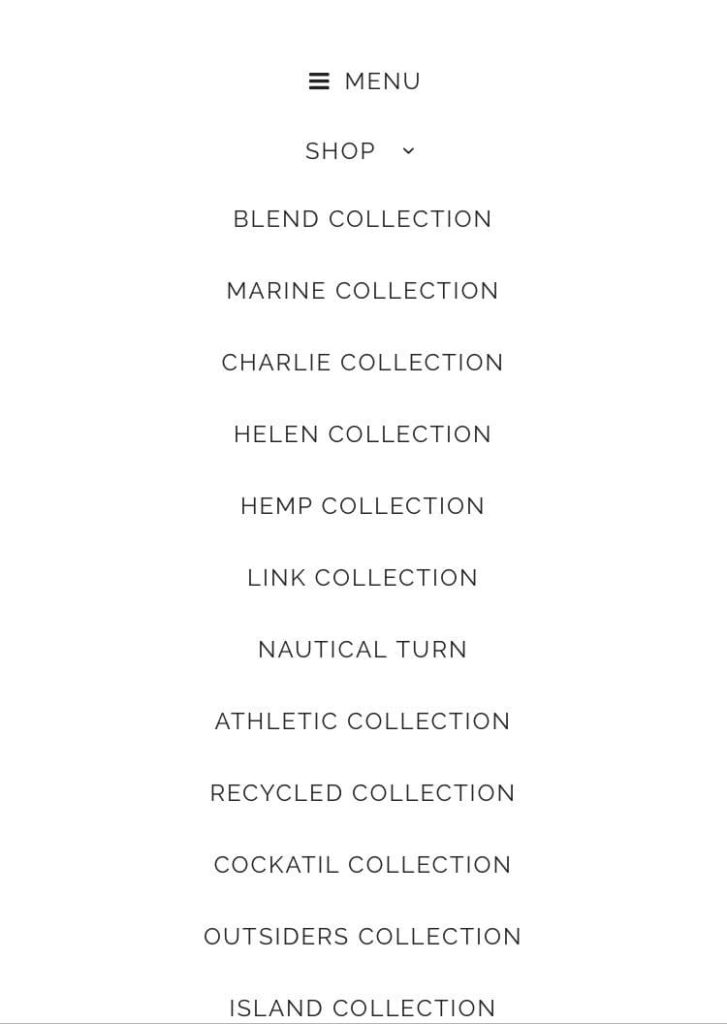This screenshot has width=727, height=1024.
Task: Browse Athletic Collection
Action: 362,721
